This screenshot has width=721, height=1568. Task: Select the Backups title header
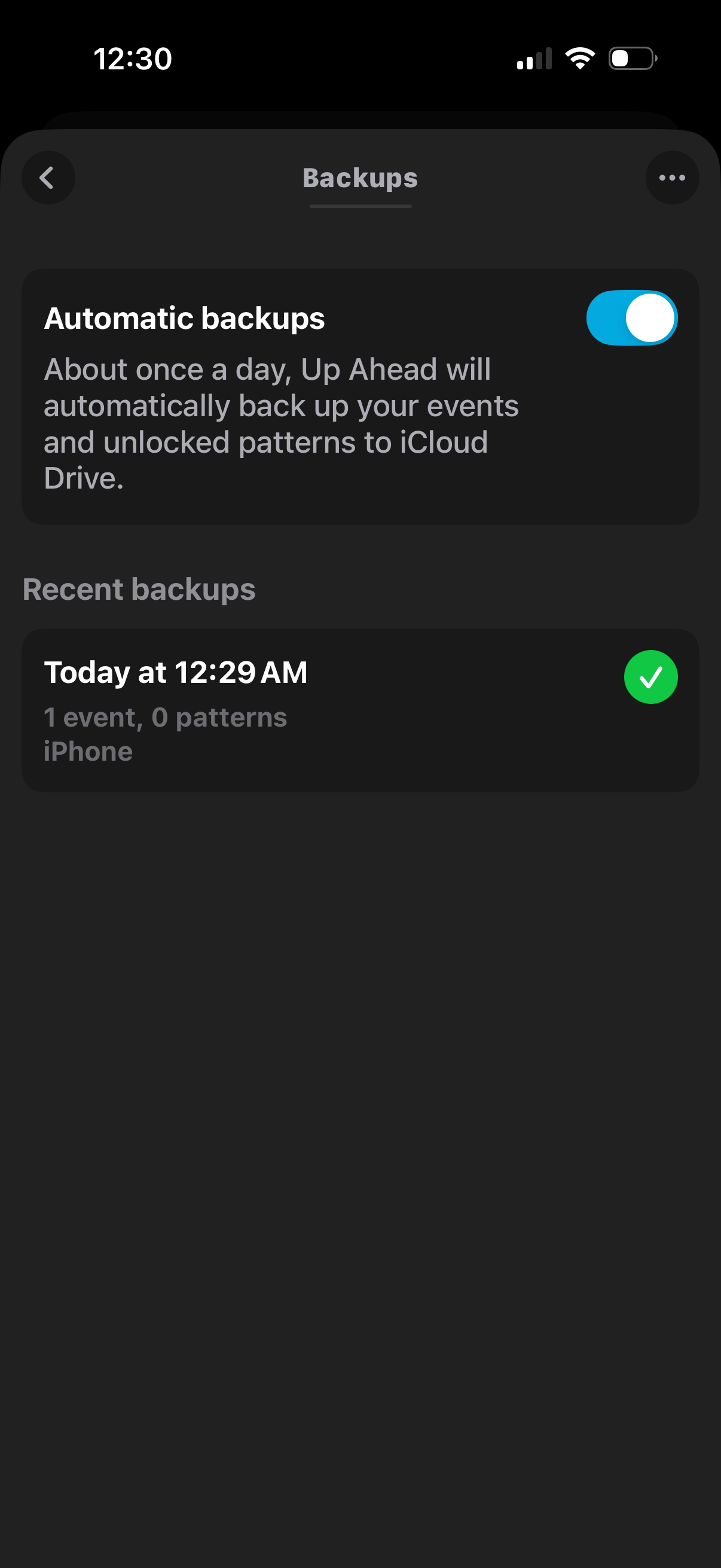(360, 177)
